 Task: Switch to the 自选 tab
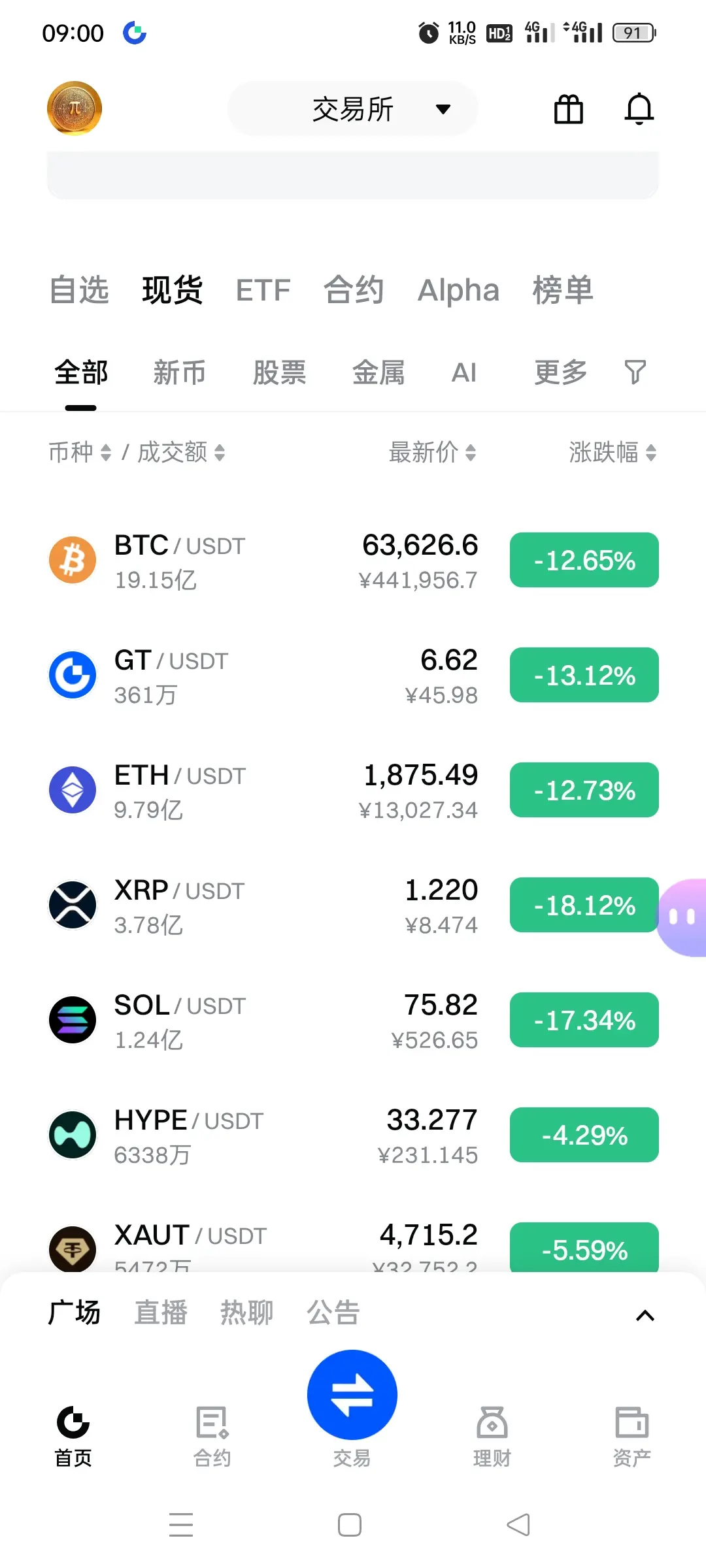click(79, 290)
